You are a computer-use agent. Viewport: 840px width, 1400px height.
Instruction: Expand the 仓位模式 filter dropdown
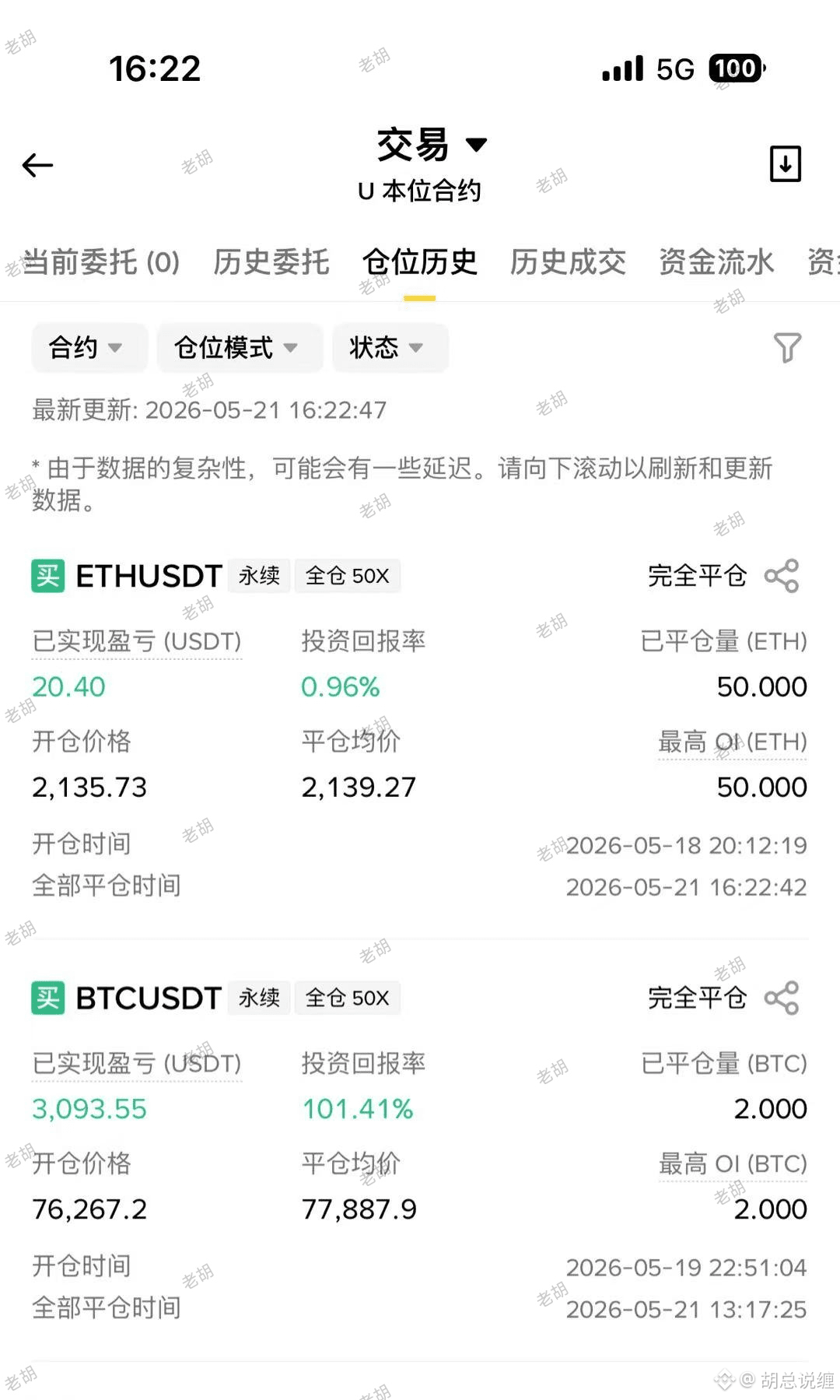[240, 347]
